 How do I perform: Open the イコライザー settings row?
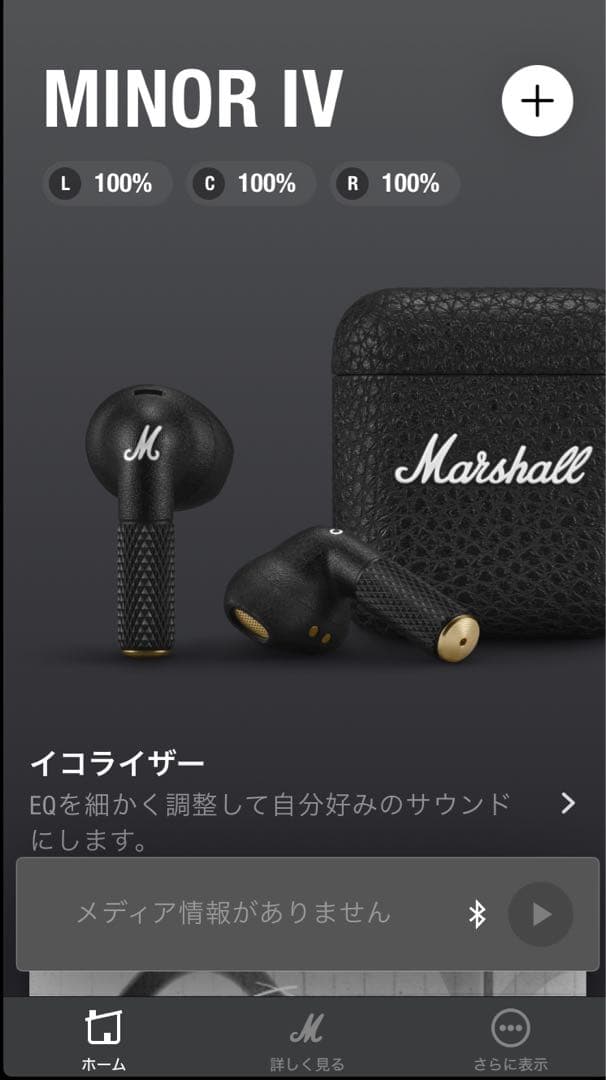[300, 802]
